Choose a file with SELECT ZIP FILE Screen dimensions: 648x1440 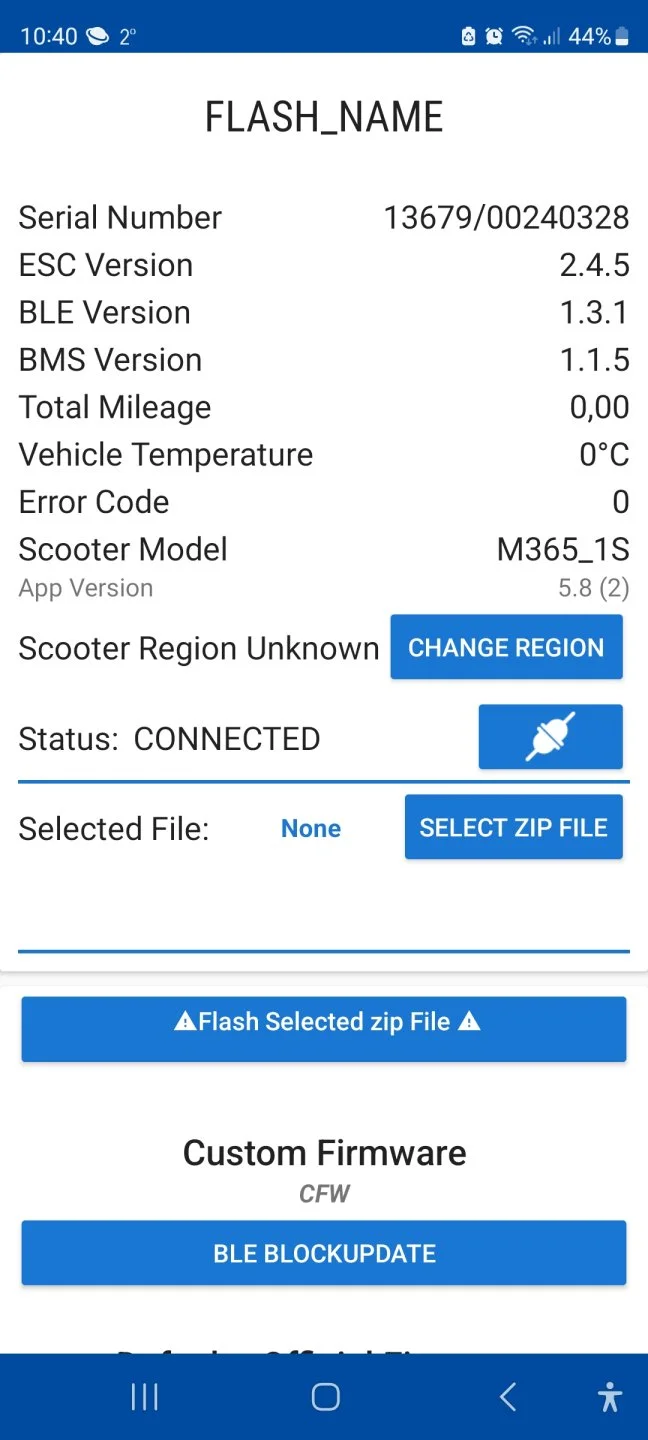click(x=513, y=827)
